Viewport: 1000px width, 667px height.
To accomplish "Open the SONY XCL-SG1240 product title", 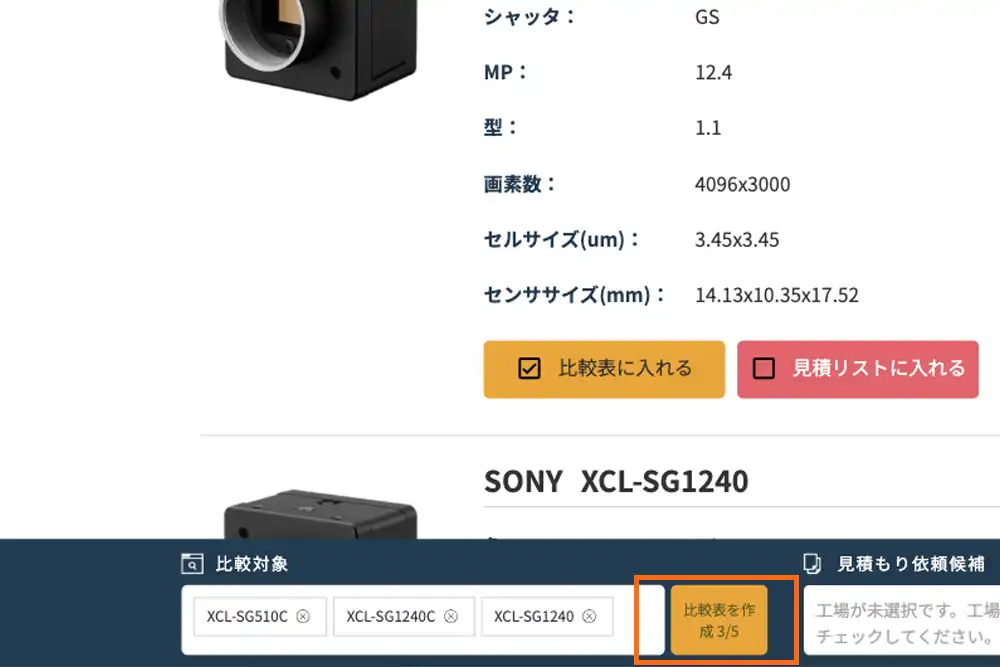I will 615,481.
